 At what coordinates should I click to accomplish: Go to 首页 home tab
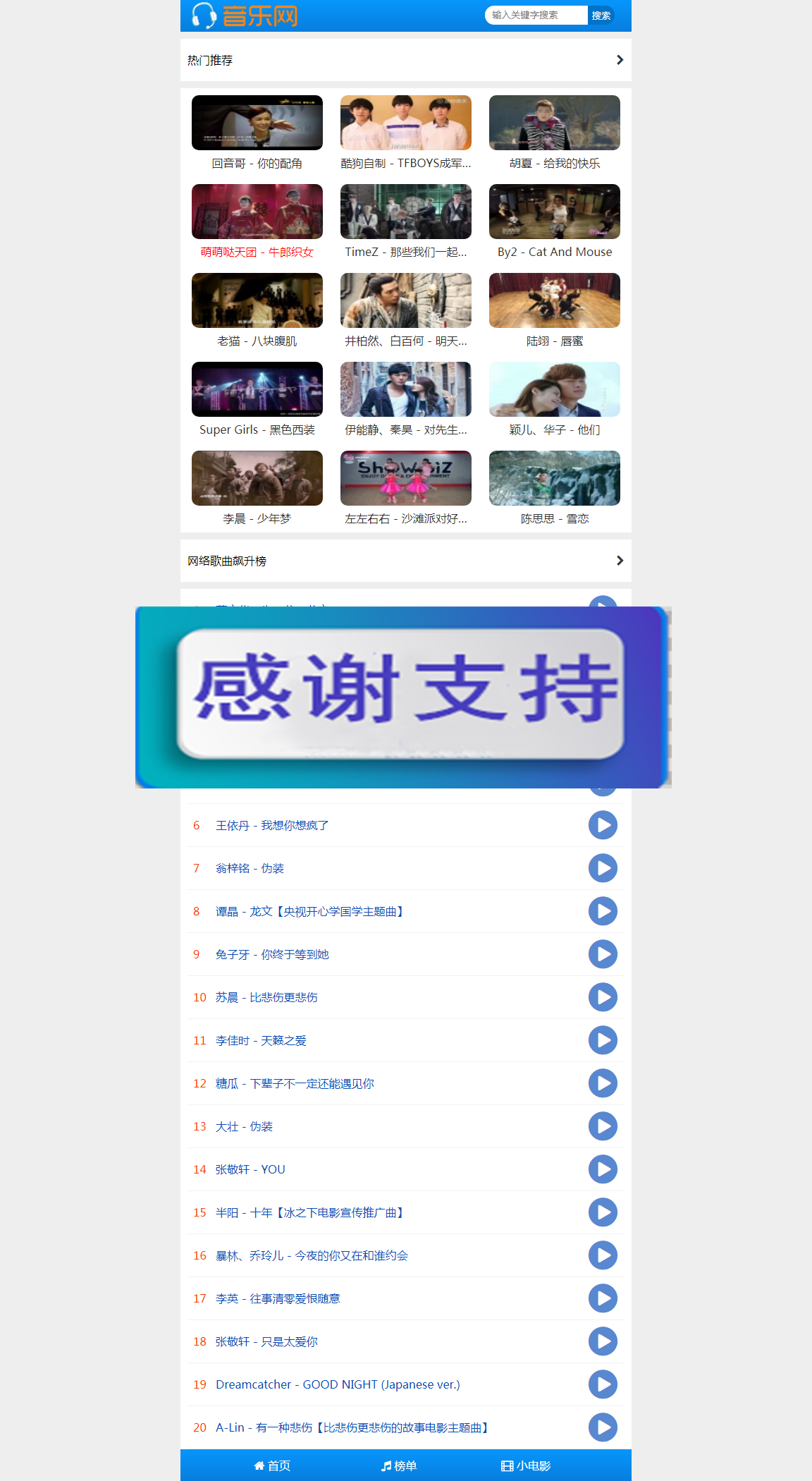point(272,1465)
